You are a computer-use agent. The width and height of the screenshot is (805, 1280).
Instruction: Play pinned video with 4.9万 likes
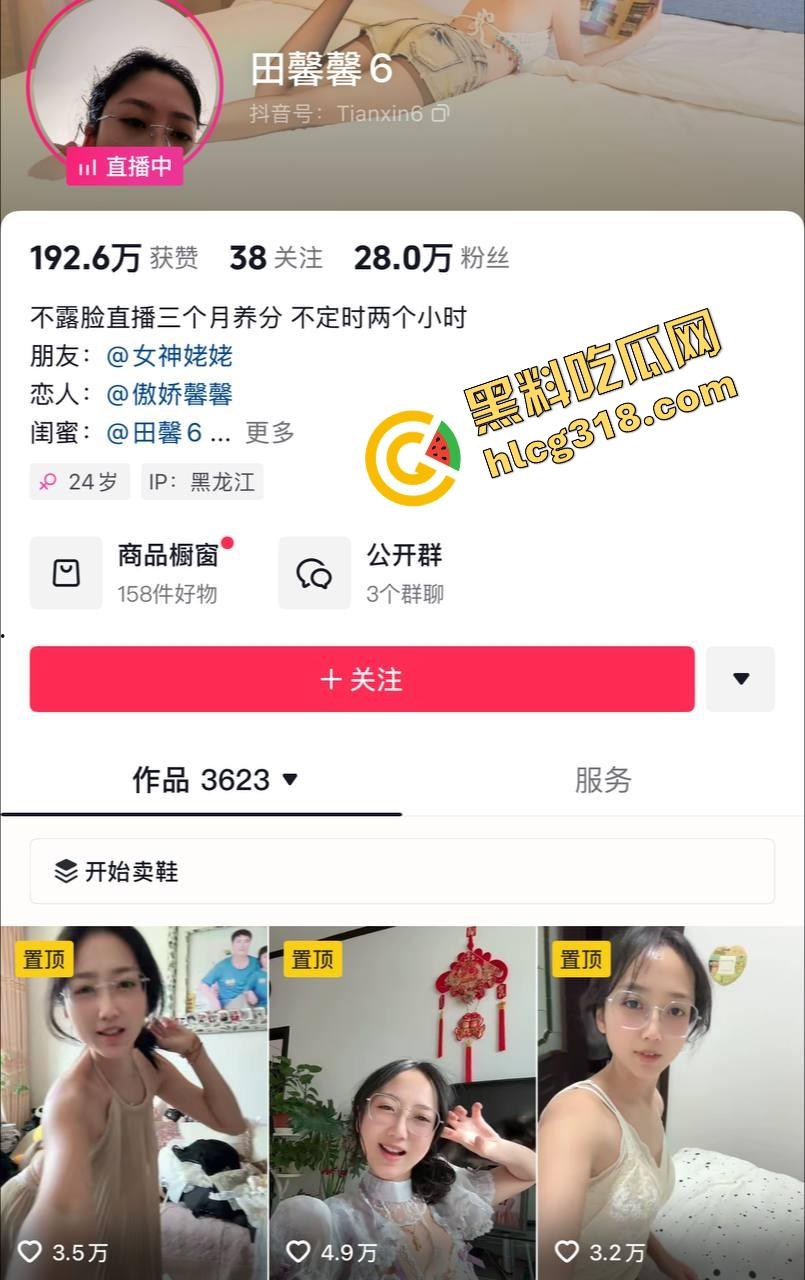(402, 1100)
